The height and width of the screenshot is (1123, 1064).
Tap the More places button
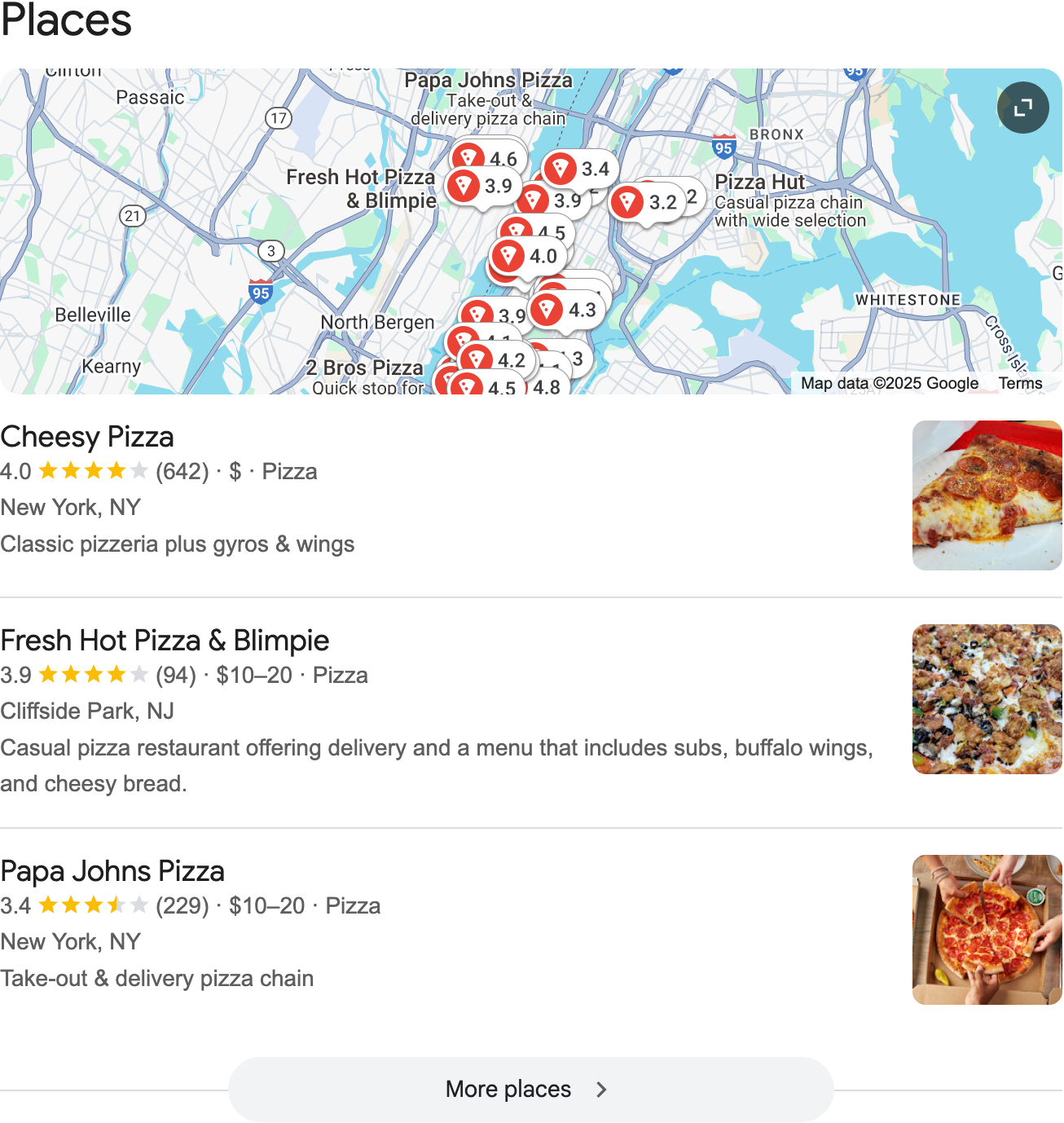(530, 1090)
